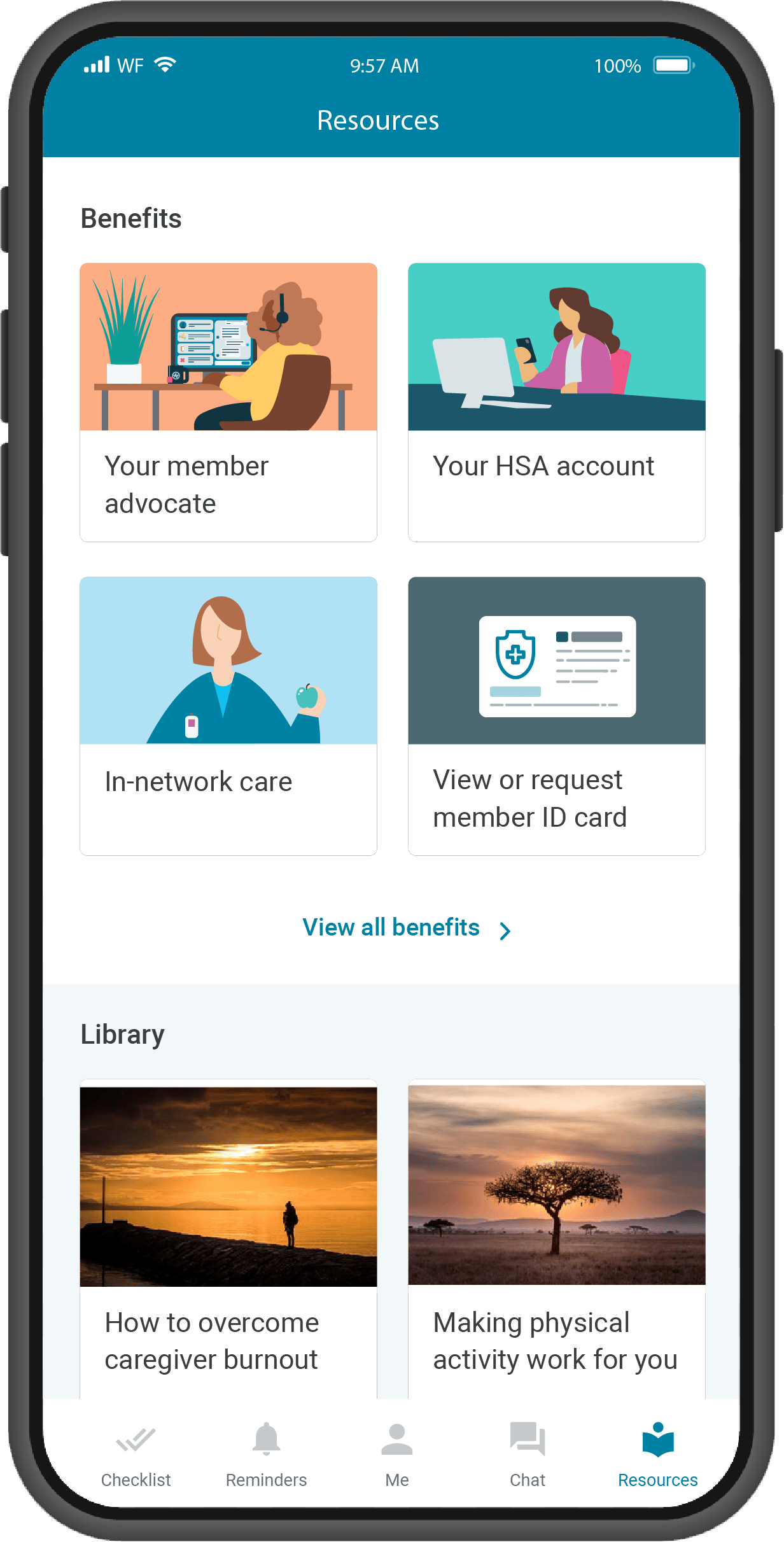This screenshot has height=1542, width=784.
Task: Open View or request member ID card
Action: (x=556, y=716)
